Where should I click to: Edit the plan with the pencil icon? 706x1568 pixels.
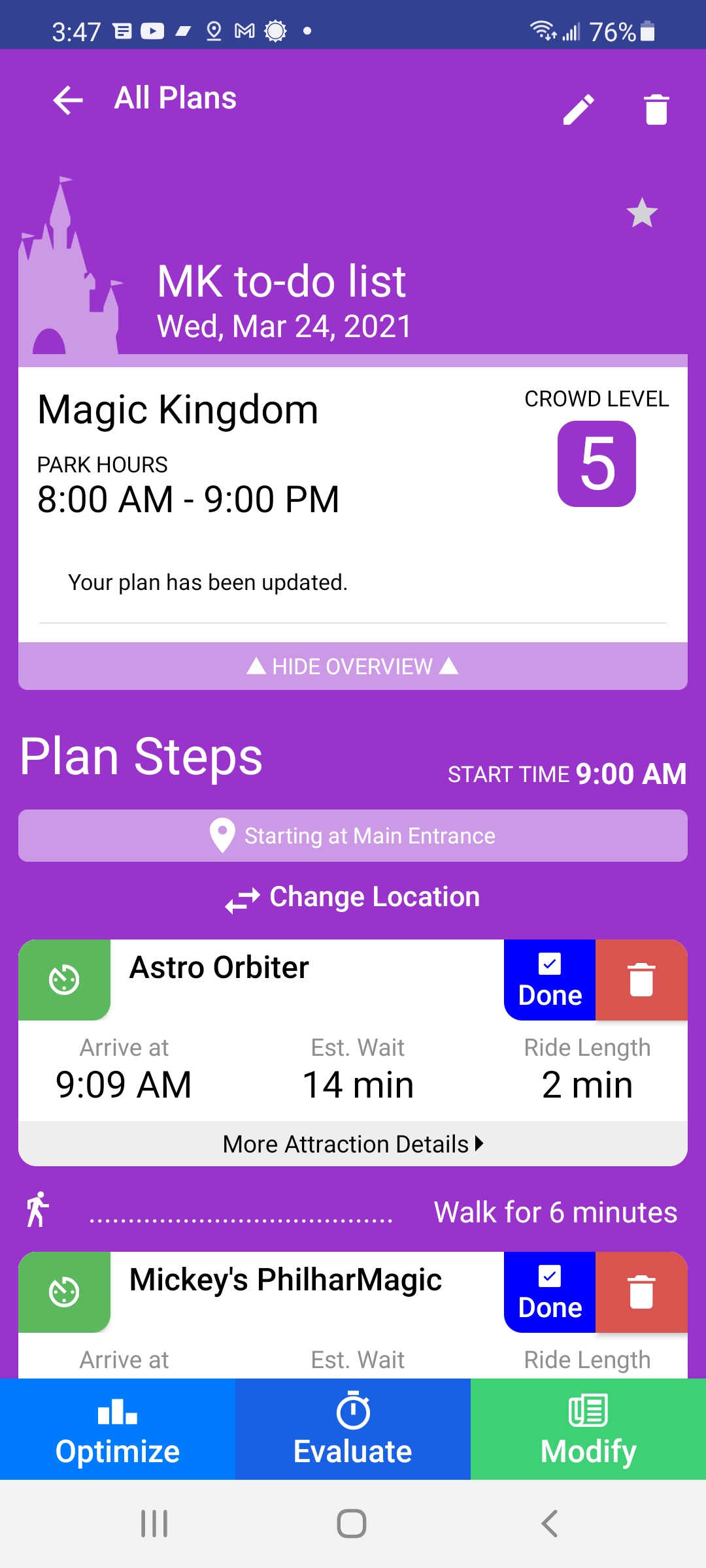tap(579, 109)
